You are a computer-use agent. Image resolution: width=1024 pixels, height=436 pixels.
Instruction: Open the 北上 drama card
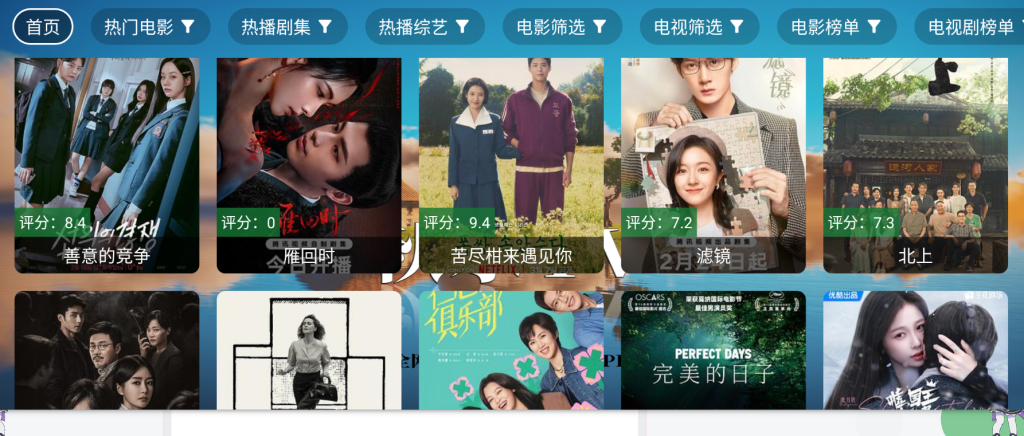point(915,165)
